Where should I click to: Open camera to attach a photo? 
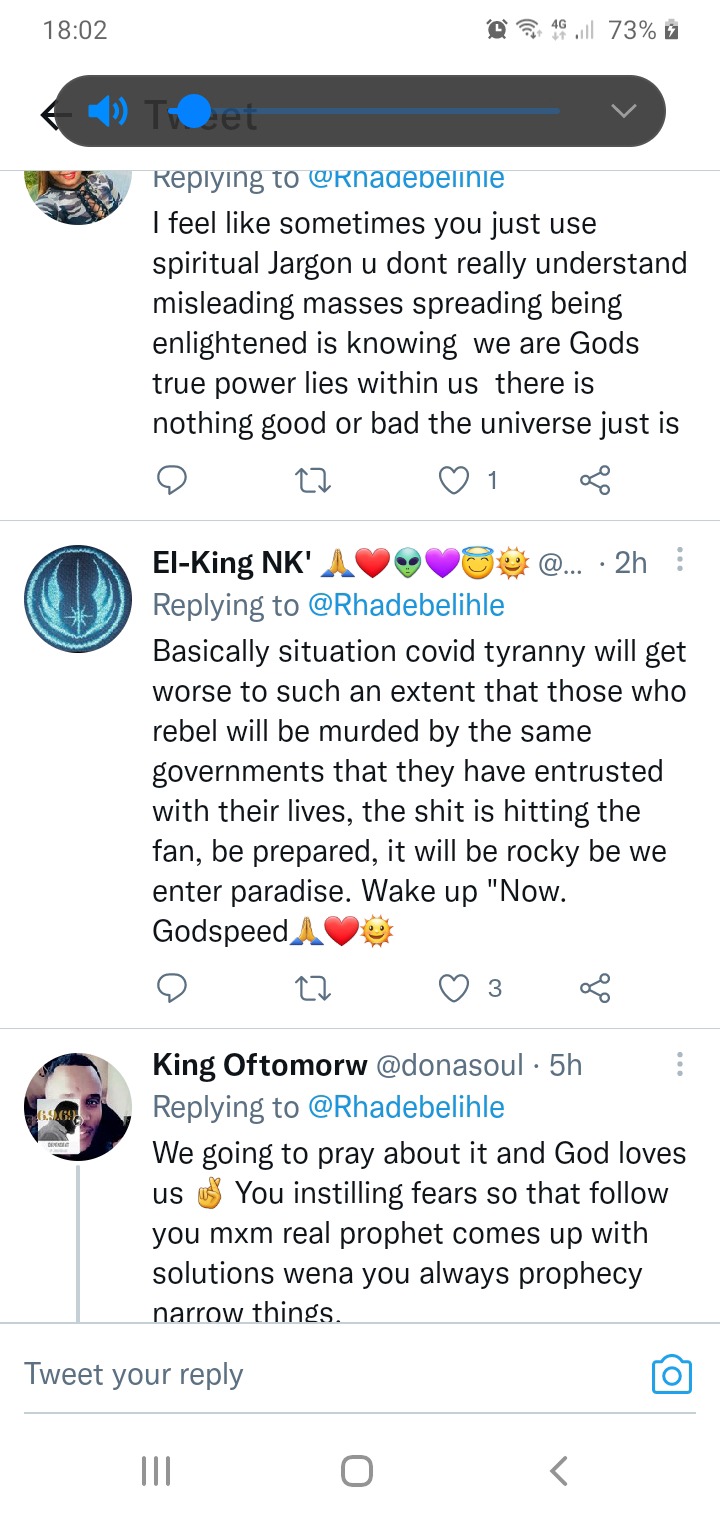pyautogui.click(x=672, y=1374)
